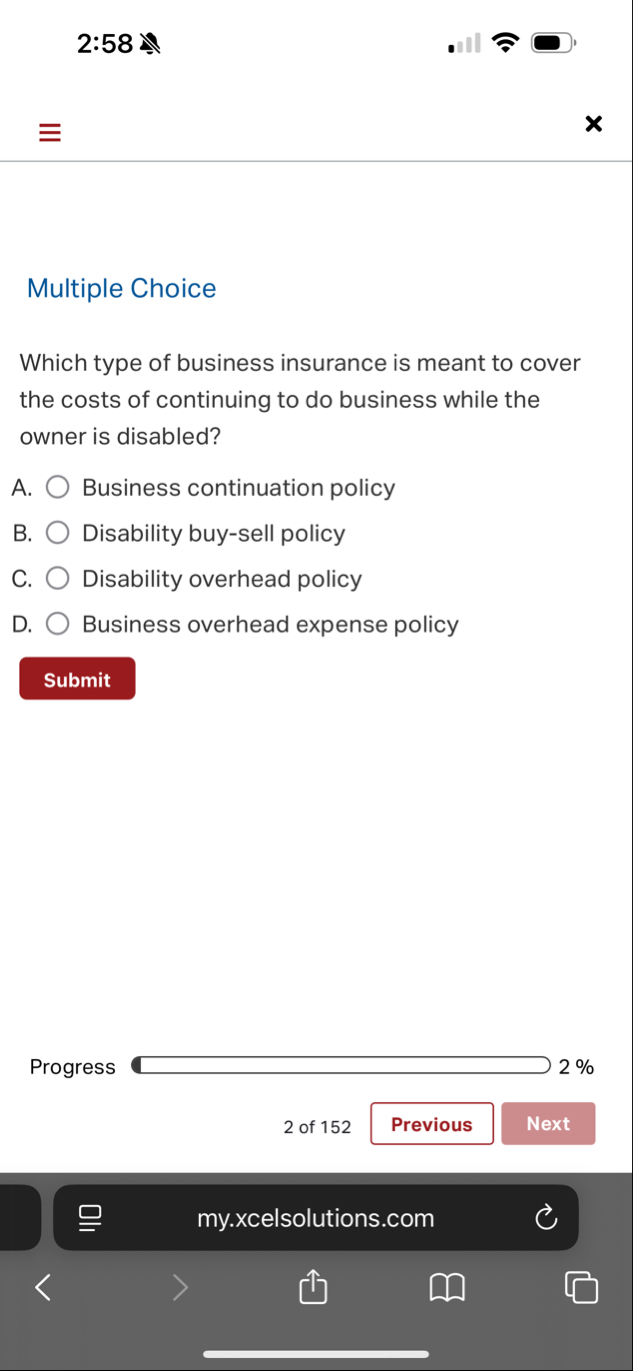The width and height of the screenshot is (633, 1371).
Task: Go to the Previous question
Action: point(431,1124)
